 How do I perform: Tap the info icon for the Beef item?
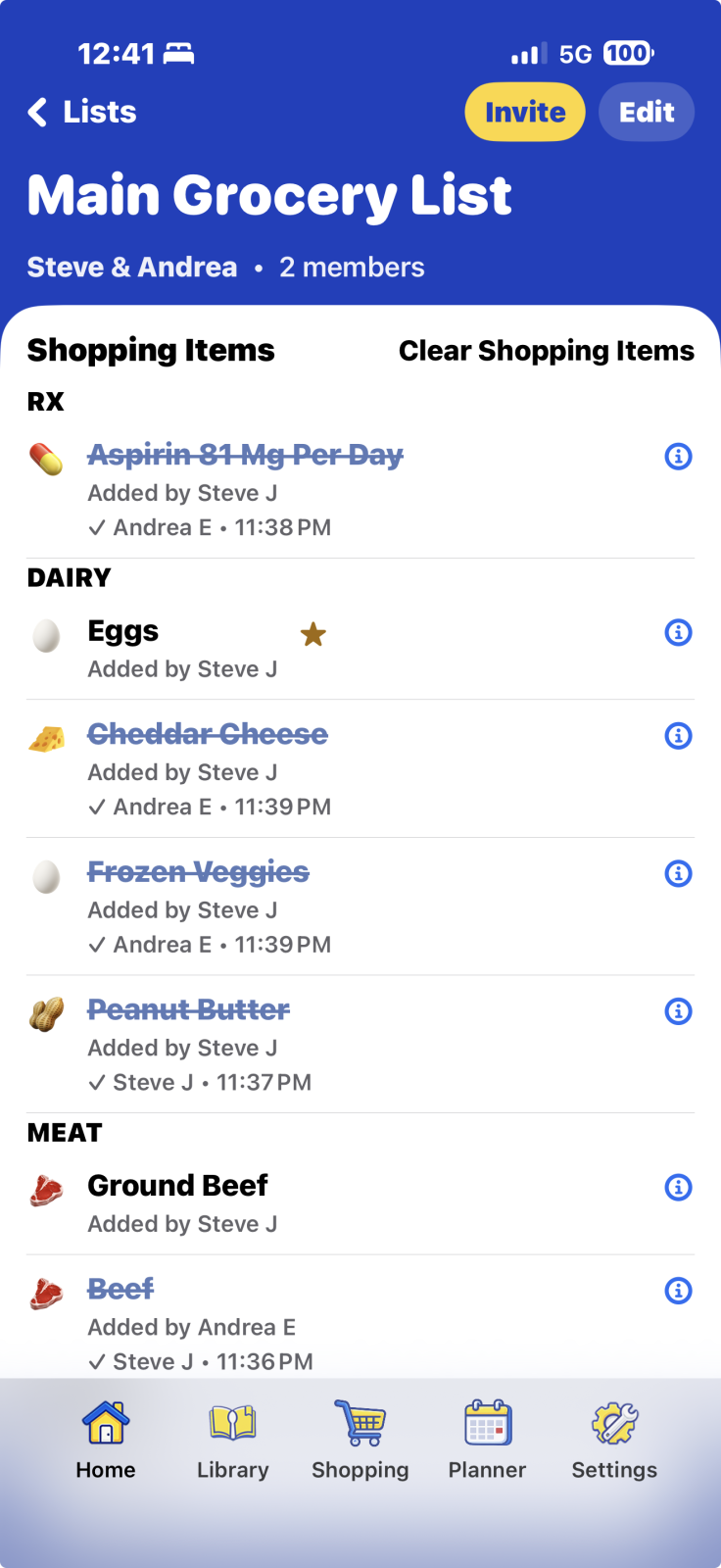point(678,1291)
